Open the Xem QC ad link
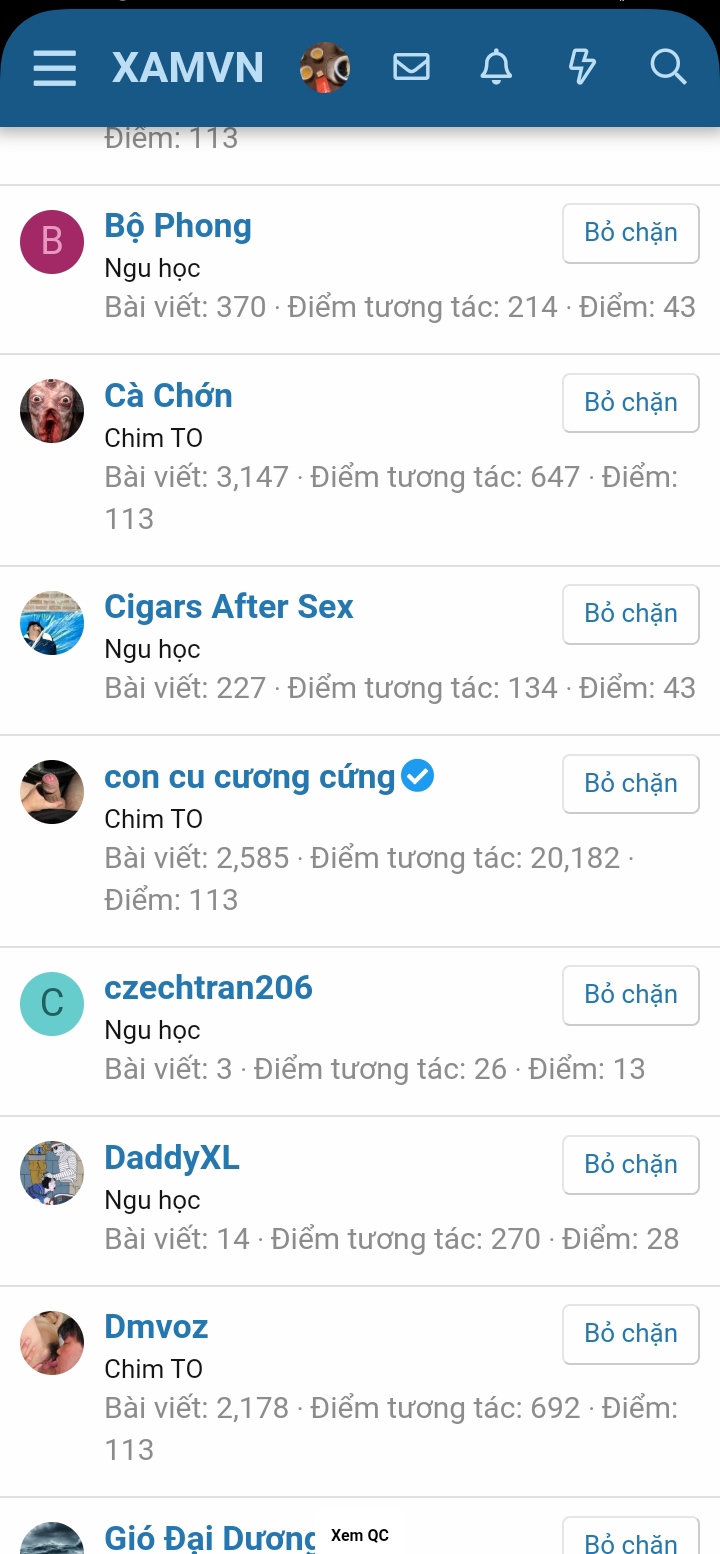The image size is (720, 1554). click(360, 1536)
